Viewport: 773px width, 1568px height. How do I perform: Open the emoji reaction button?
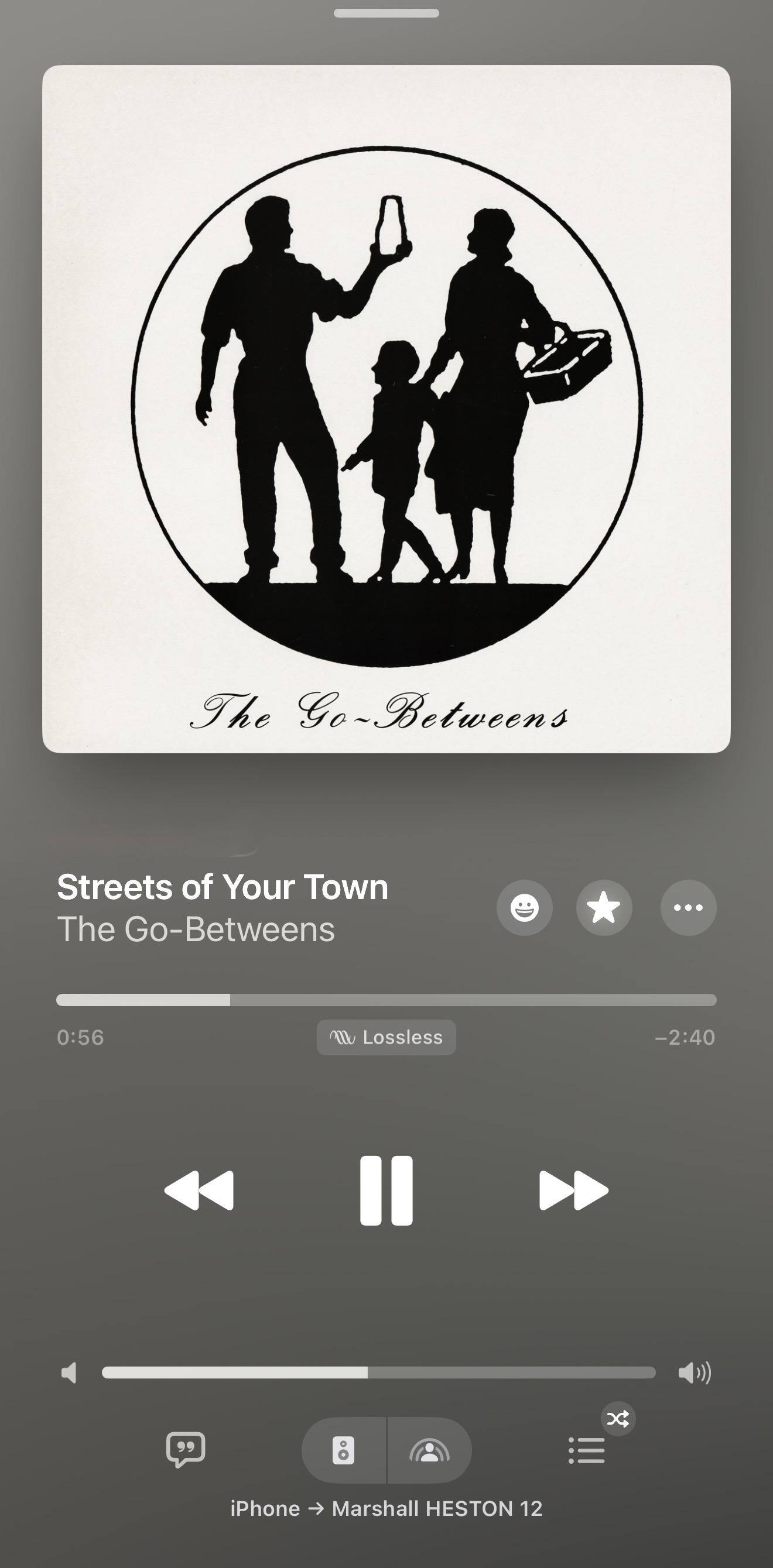coord(525,908)
